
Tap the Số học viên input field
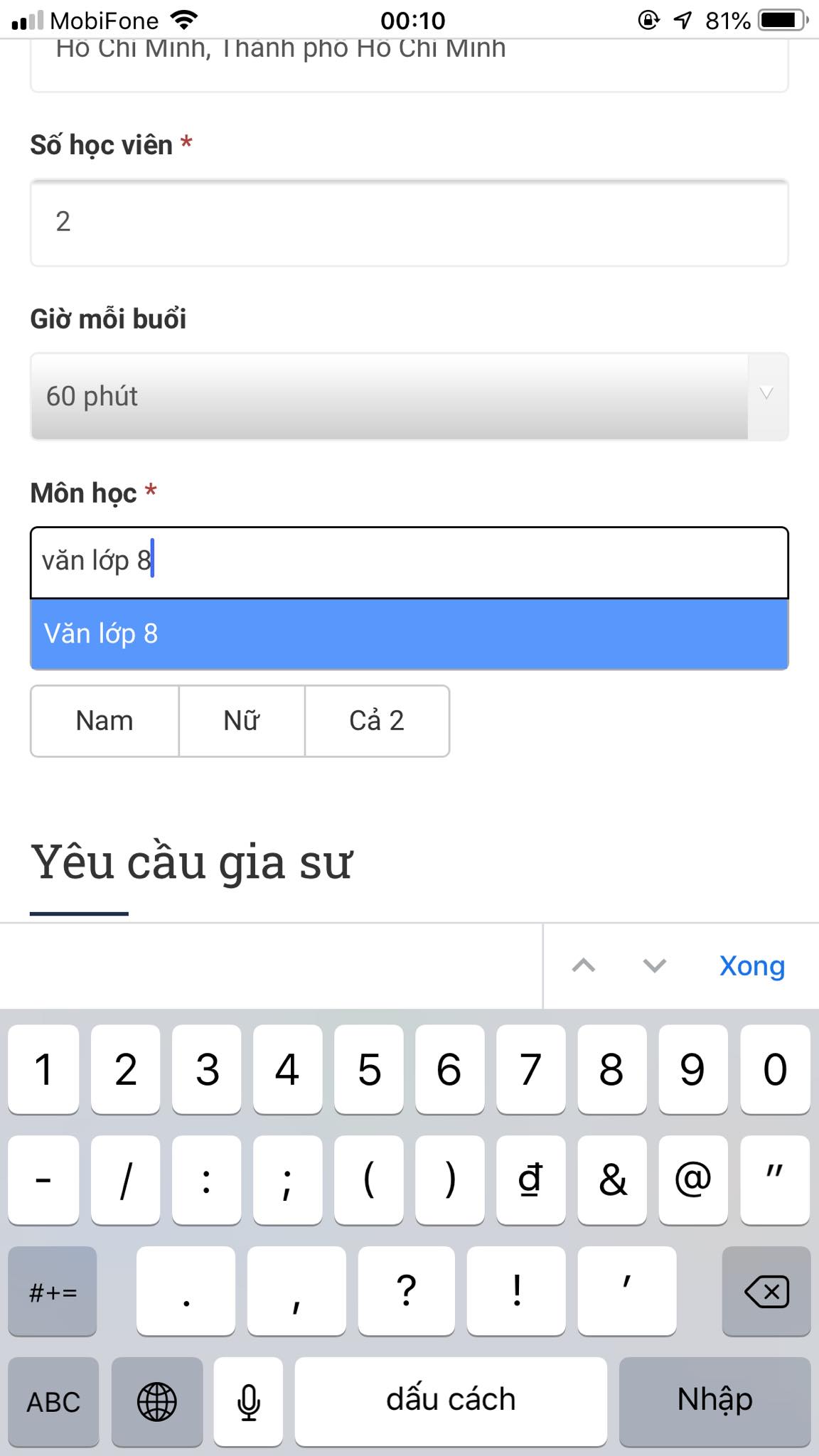(409, 223)
